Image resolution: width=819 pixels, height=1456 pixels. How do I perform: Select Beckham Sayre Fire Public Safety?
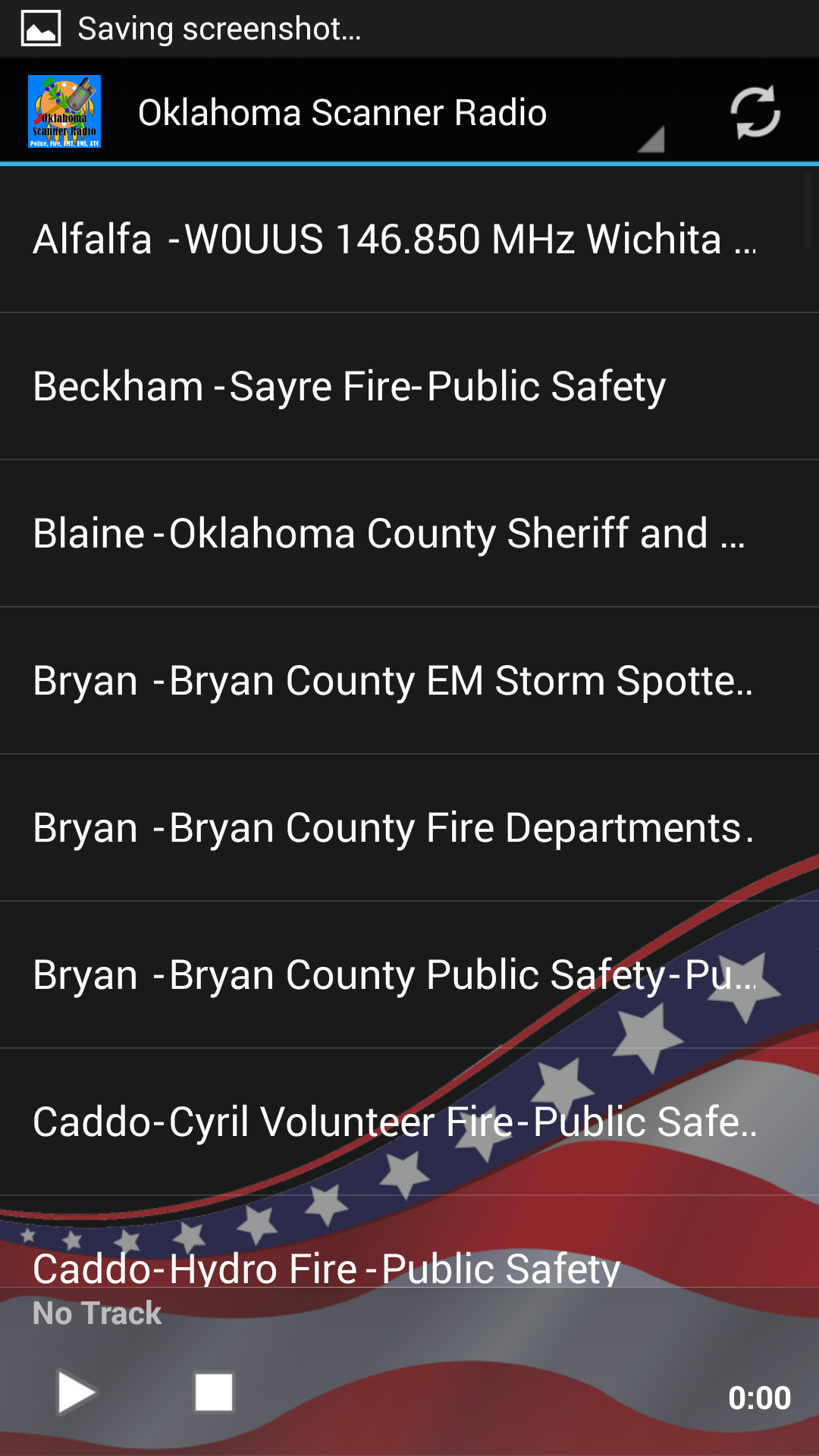(349, 385)
